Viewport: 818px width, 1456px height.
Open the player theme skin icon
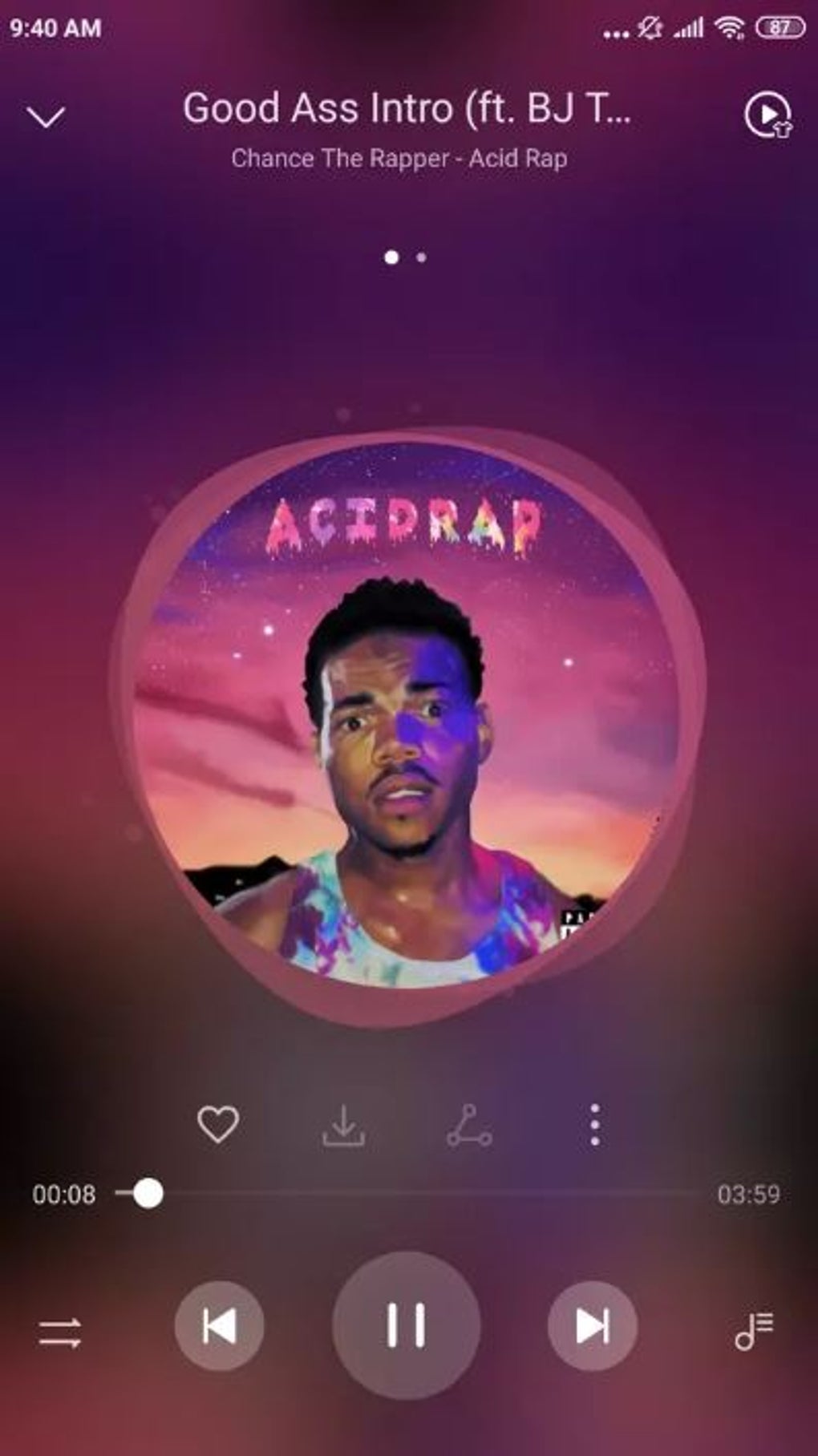(x=767, y=116)
